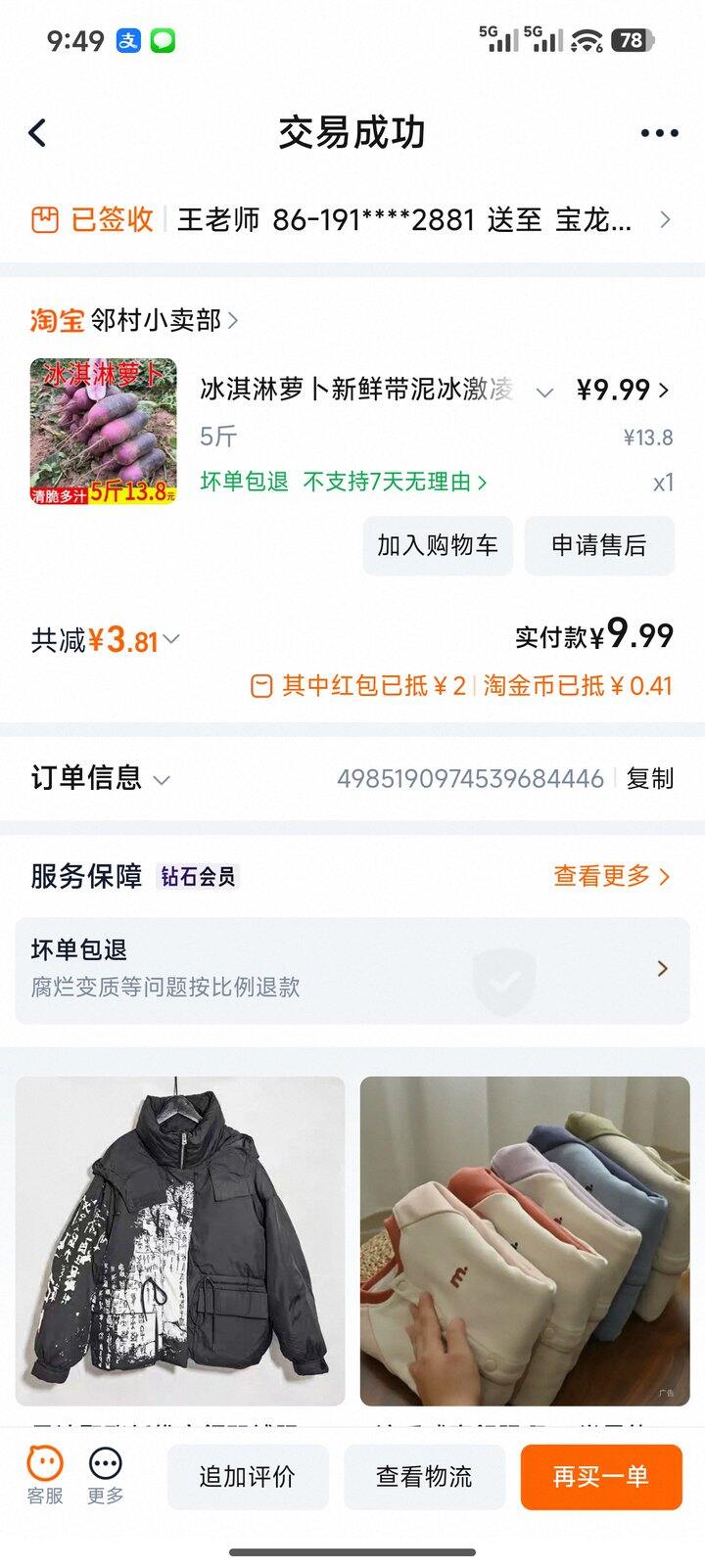Screen dimensions: 705x1568
Task: Open the three-dot overflow menu
Action: (x=659, y=133)
